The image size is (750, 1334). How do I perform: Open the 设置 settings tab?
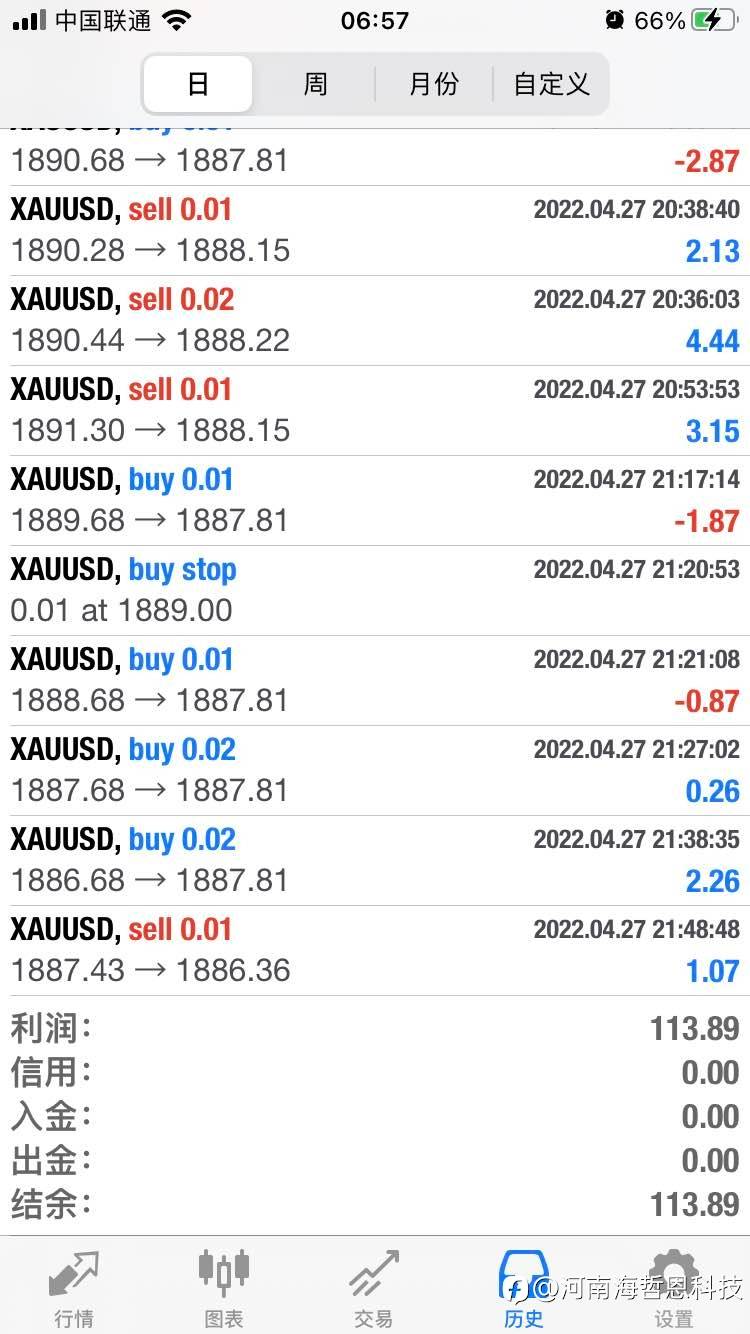tap(674, 1288)
